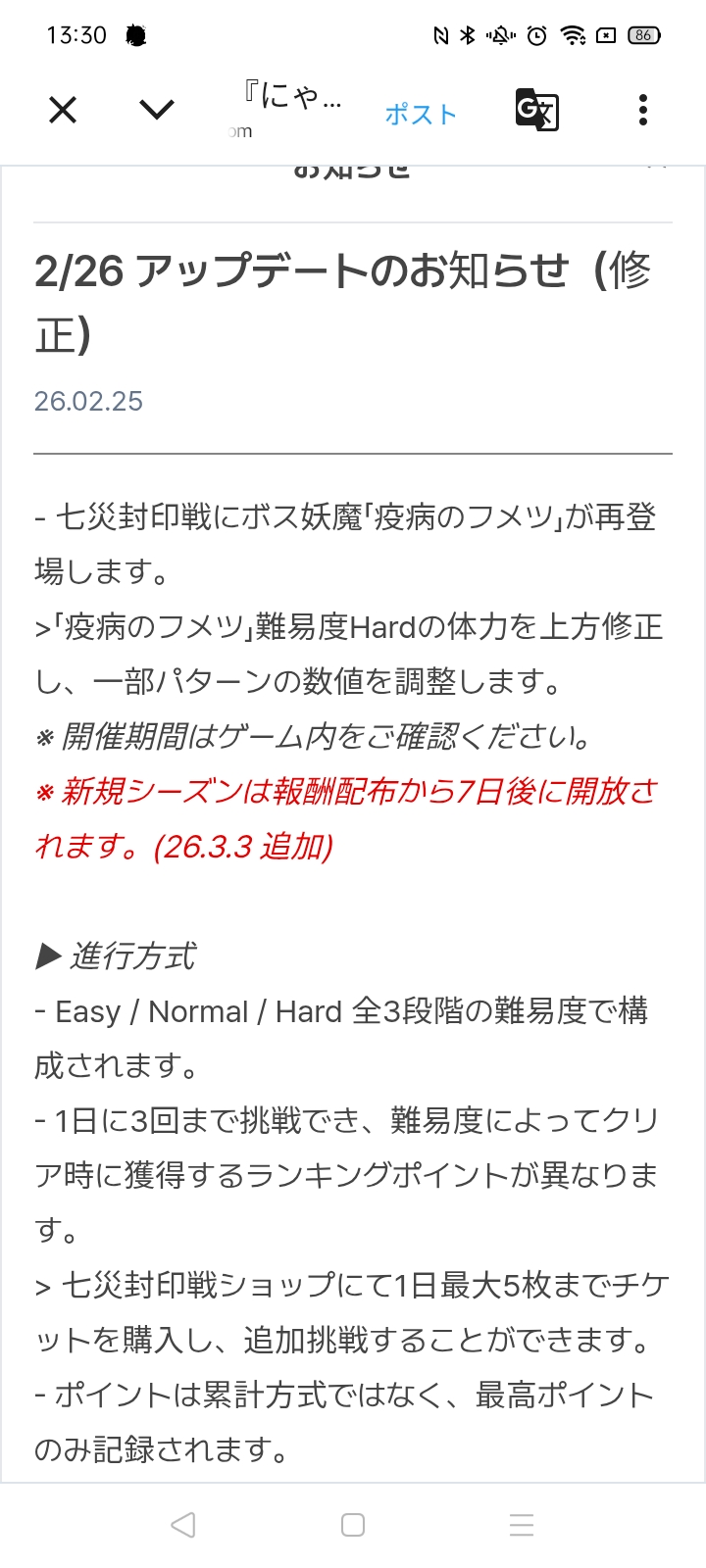
Task: Tap the ポスト link in the toolbar
Action: tap(421, 115)
